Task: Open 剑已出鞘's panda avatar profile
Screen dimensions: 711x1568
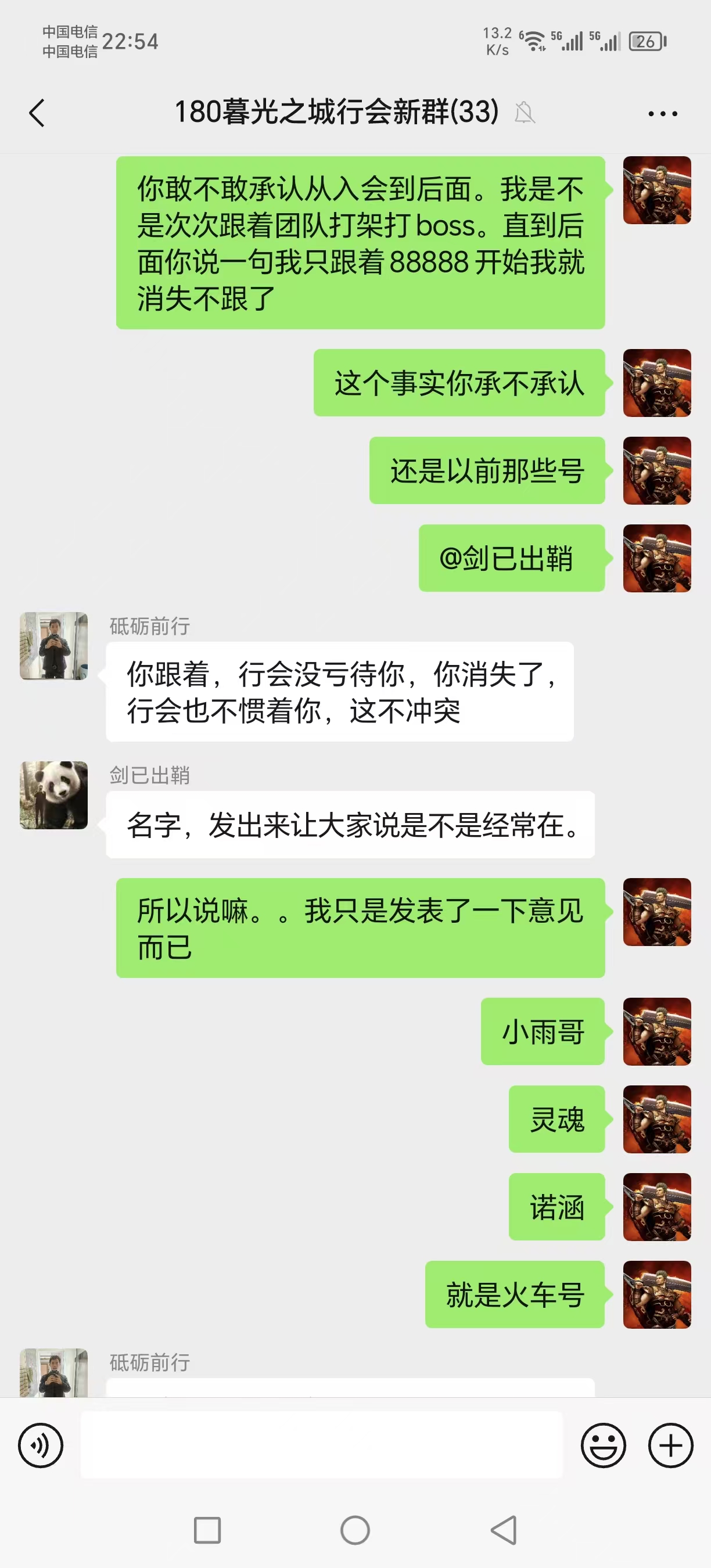Action: 53,795
